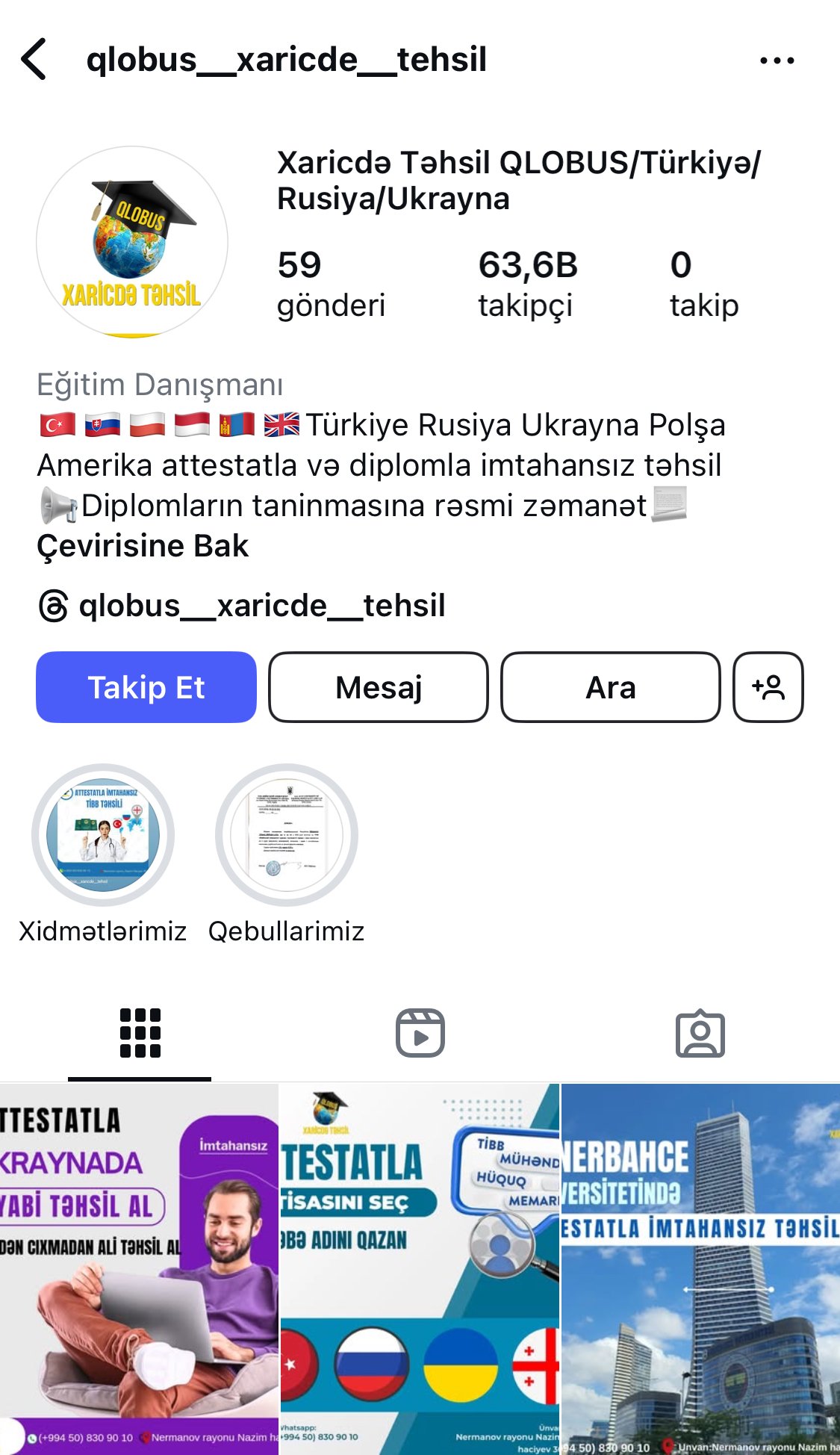This screenshot has height=1455, width=840.
Task: Open the Threads profile link
Action: [242, 606]
